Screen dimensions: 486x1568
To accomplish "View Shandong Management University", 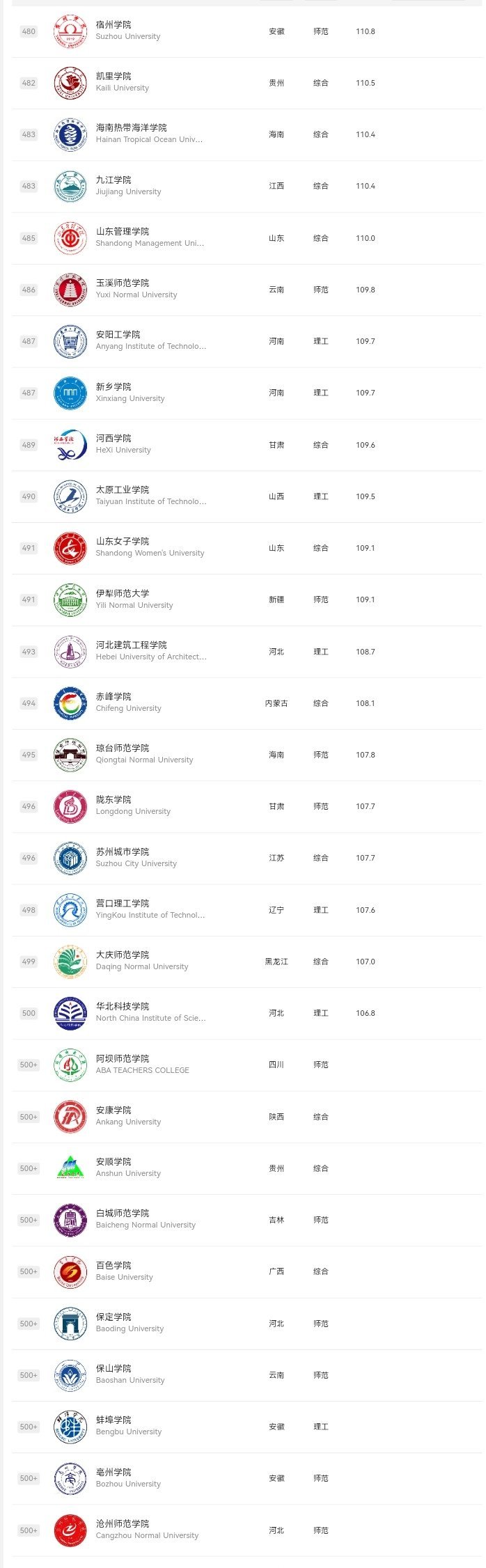I will [150, 237].
